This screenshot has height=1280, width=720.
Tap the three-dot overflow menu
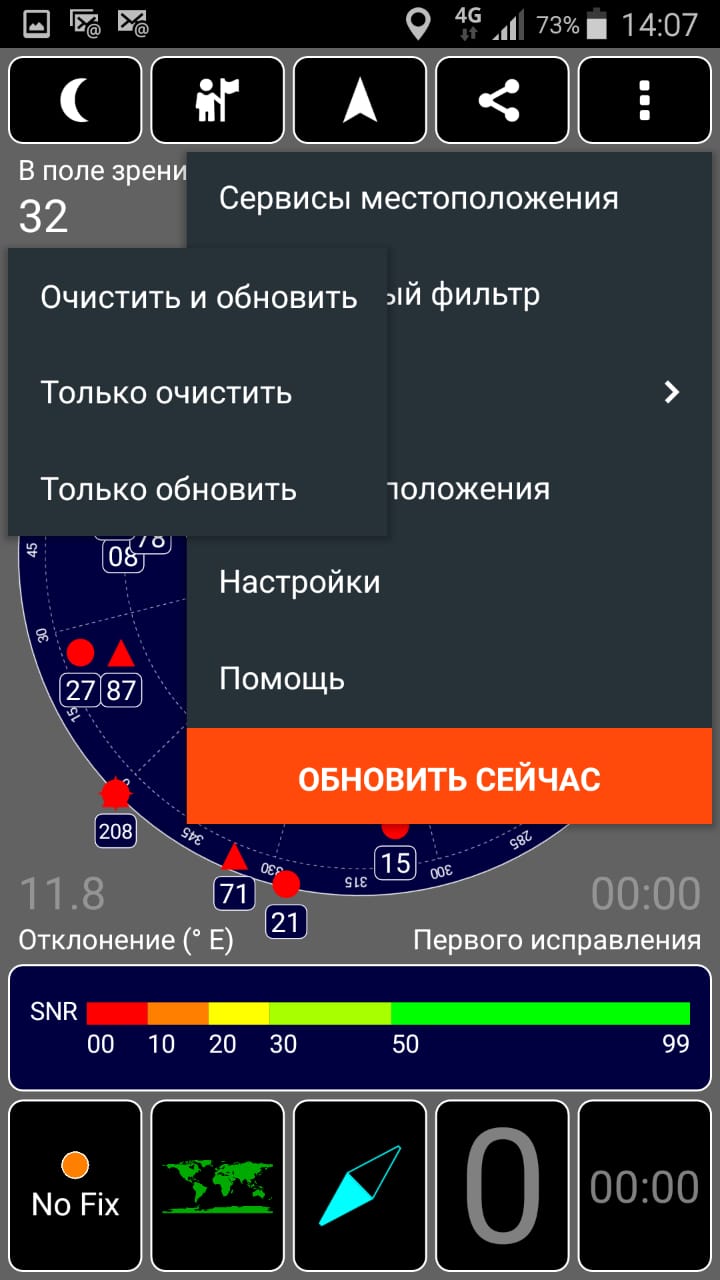[644, 102]
